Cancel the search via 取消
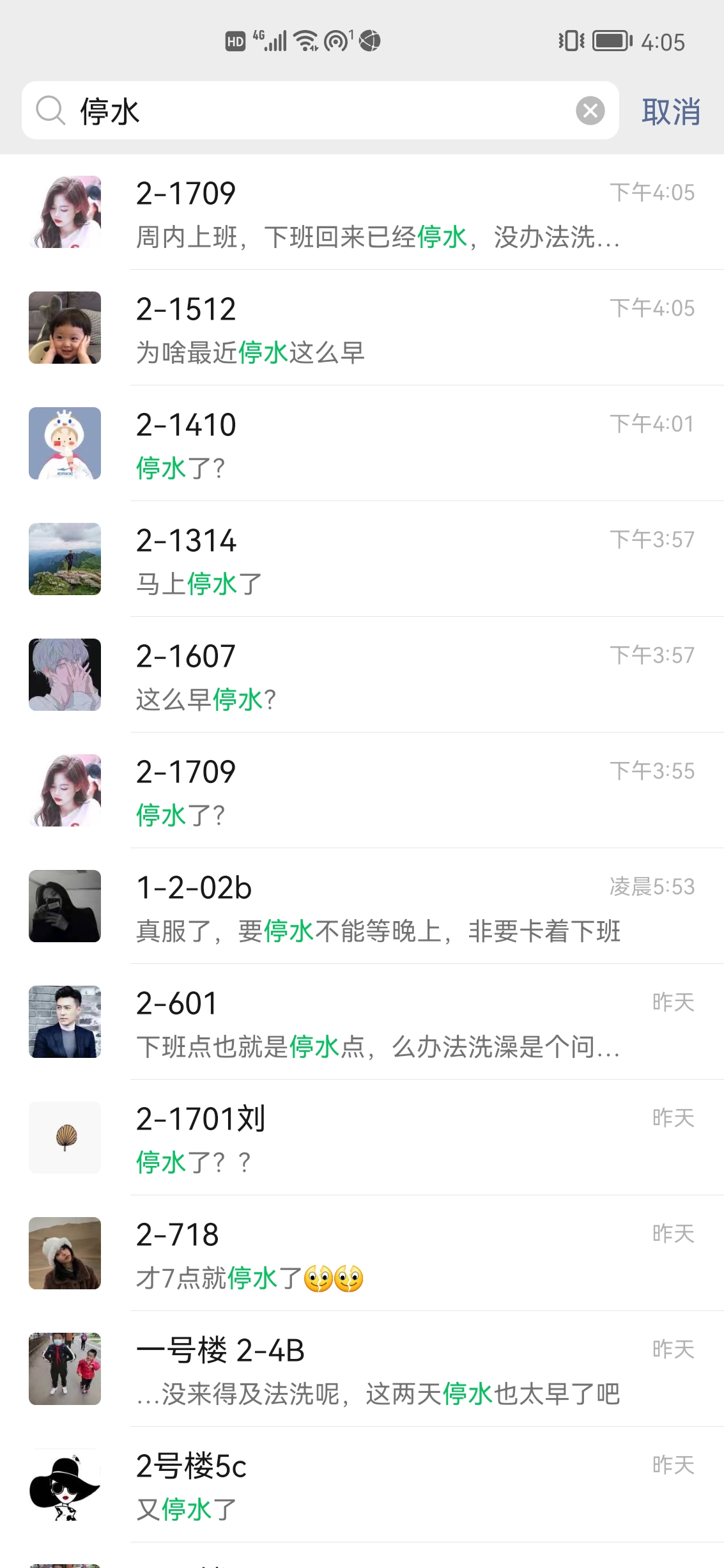Viewport: 724px width, 1568px height. [x=670, y=112]
